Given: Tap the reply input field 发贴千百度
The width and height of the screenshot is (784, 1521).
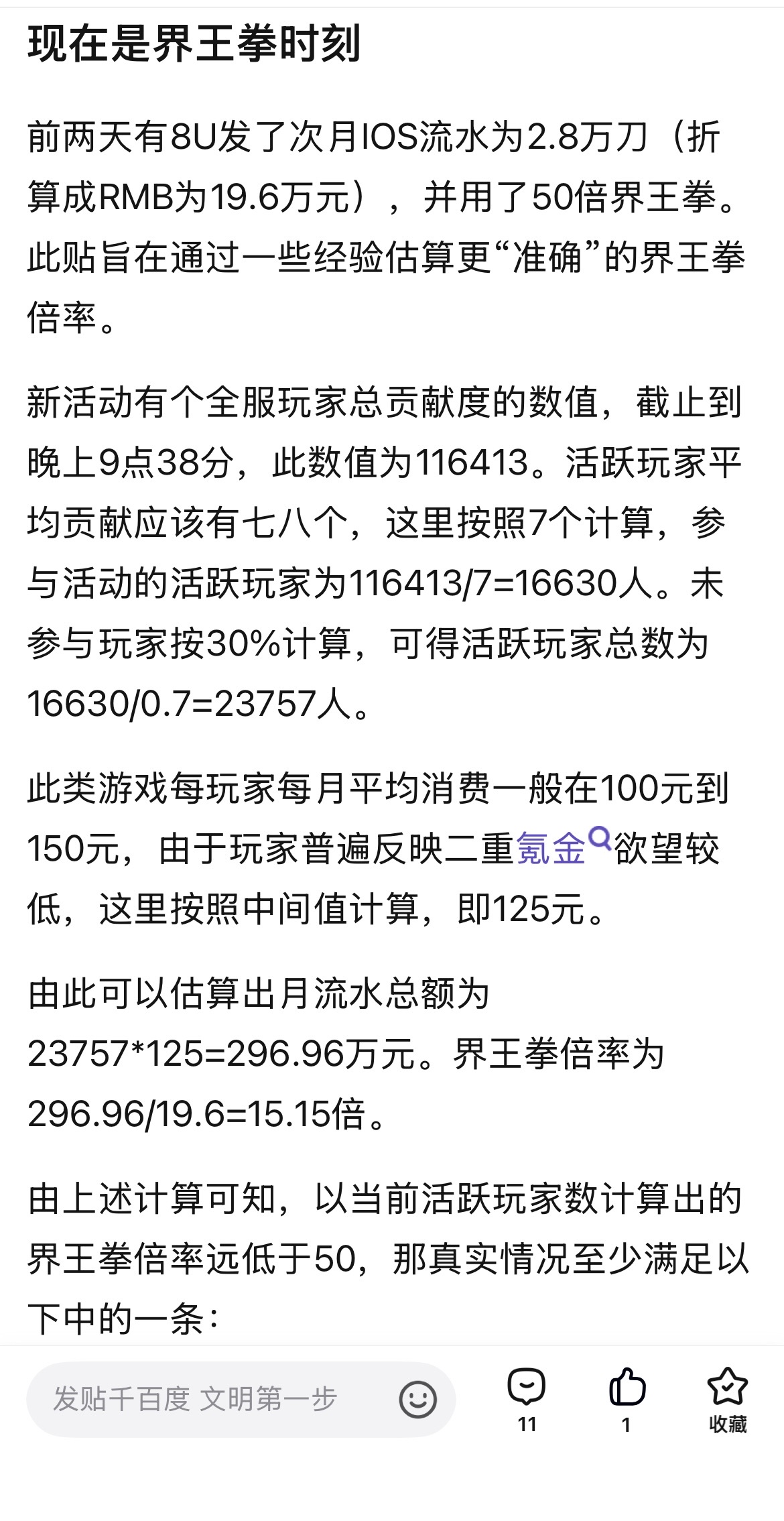Looking at the screenshot, I should pyautogui.click(x=201, y=1400).
